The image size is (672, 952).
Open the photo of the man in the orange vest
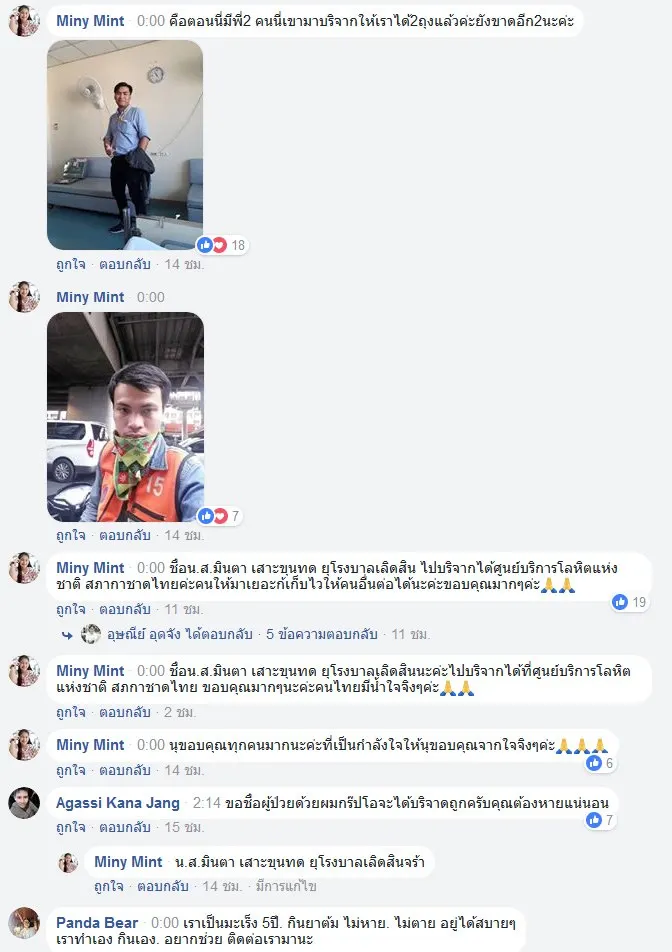tap(125, 416)
